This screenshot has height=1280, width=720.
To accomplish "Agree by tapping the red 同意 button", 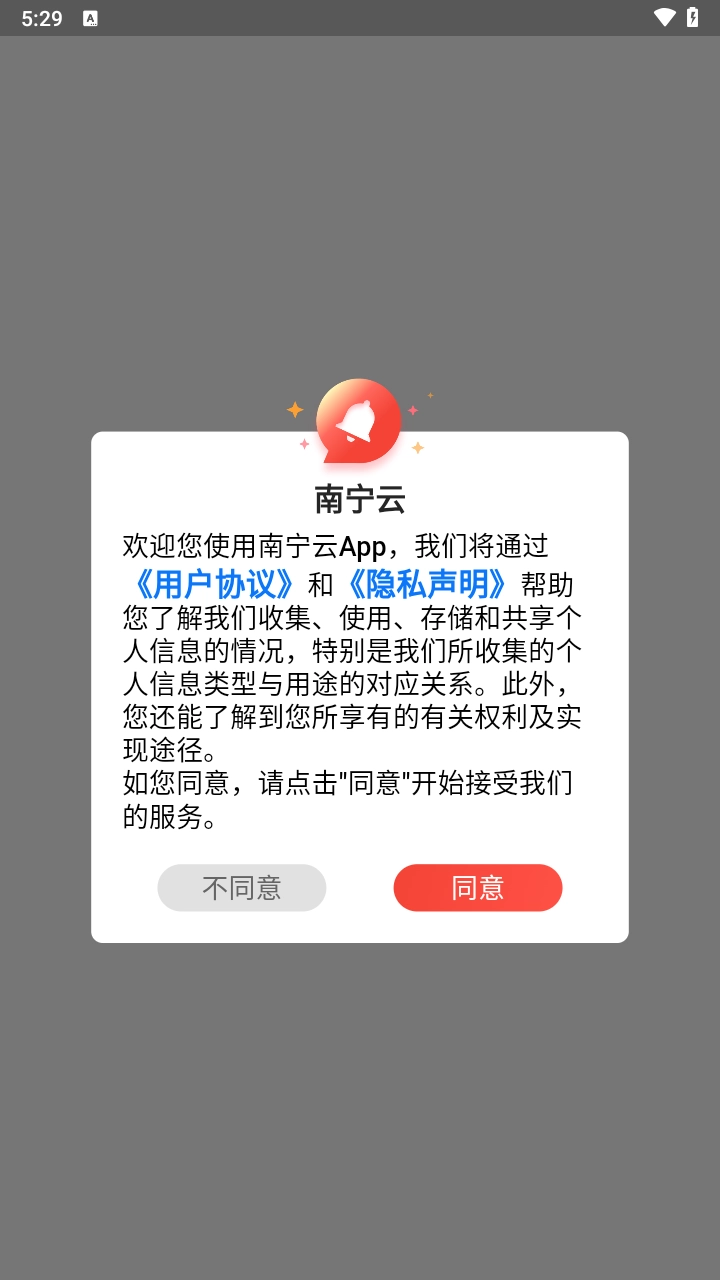I will [x=478, y=888].
